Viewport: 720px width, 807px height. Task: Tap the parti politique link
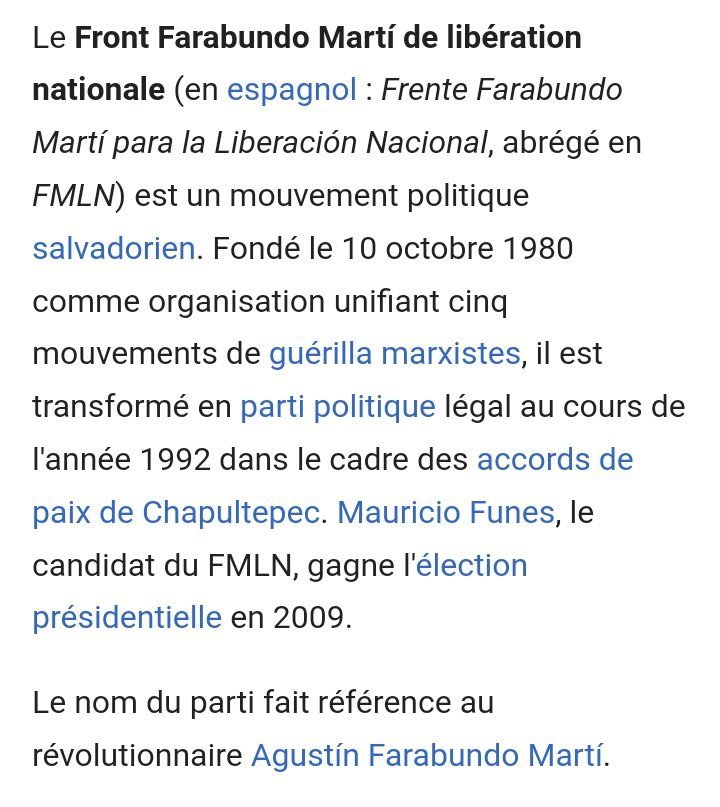click(x=337, y=406)
